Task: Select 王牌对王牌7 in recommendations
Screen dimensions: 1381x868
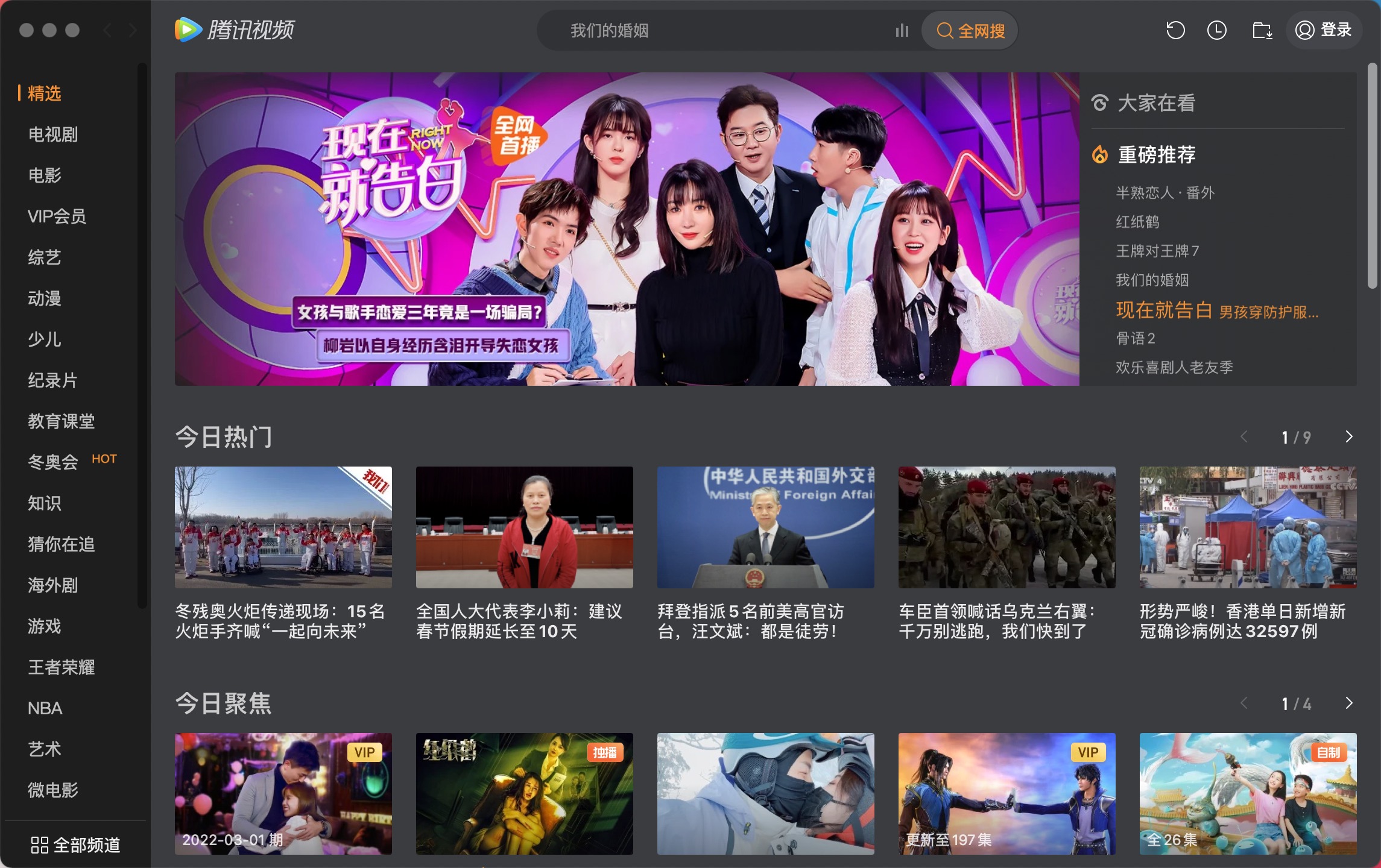Action: (x=1157, y=251)
